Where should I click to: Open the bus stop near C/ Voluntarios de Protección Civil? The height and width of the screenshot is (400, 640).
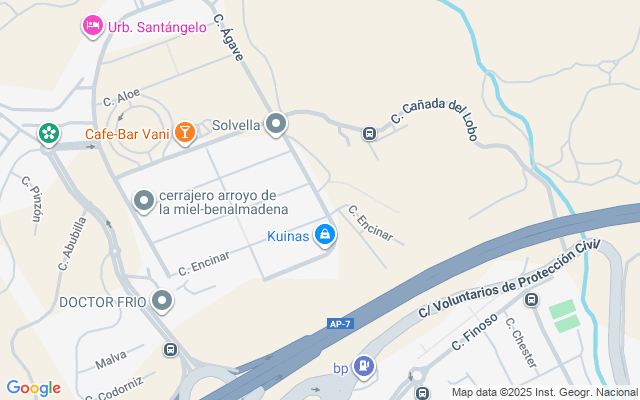531,300
